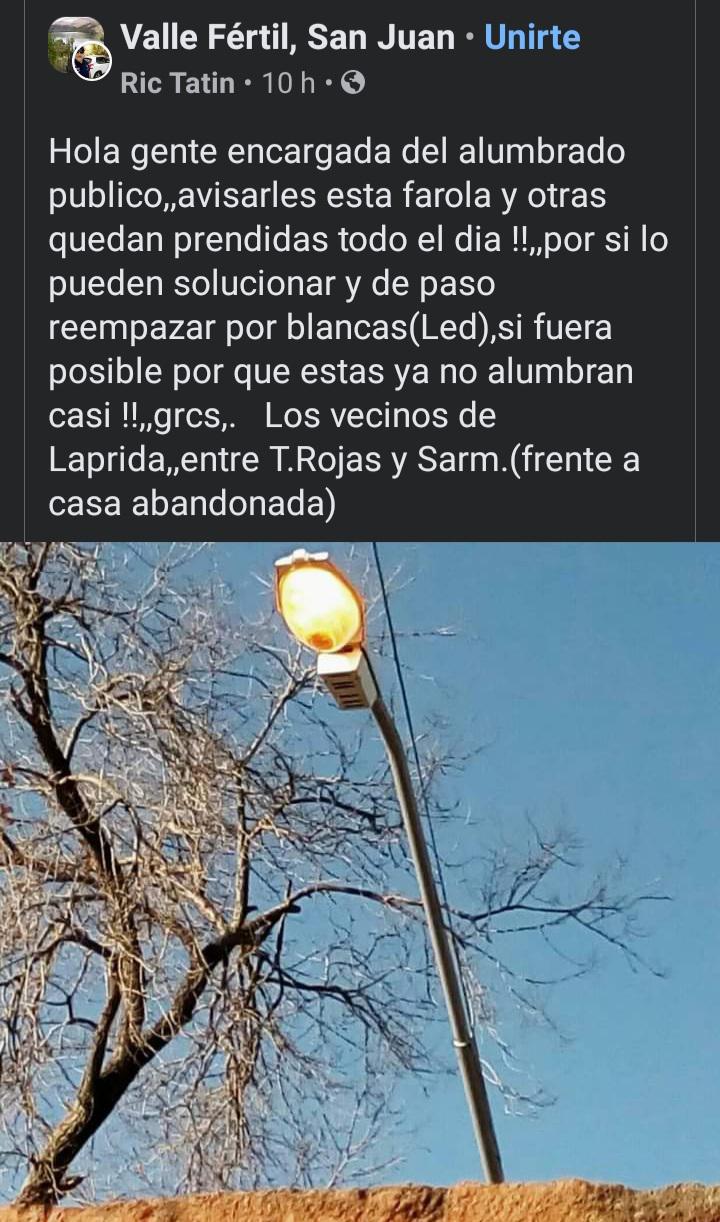Open the Valle Fértil, San Juan group page
This screenshot has height=1222, width=720.
[x=287, y=38]
